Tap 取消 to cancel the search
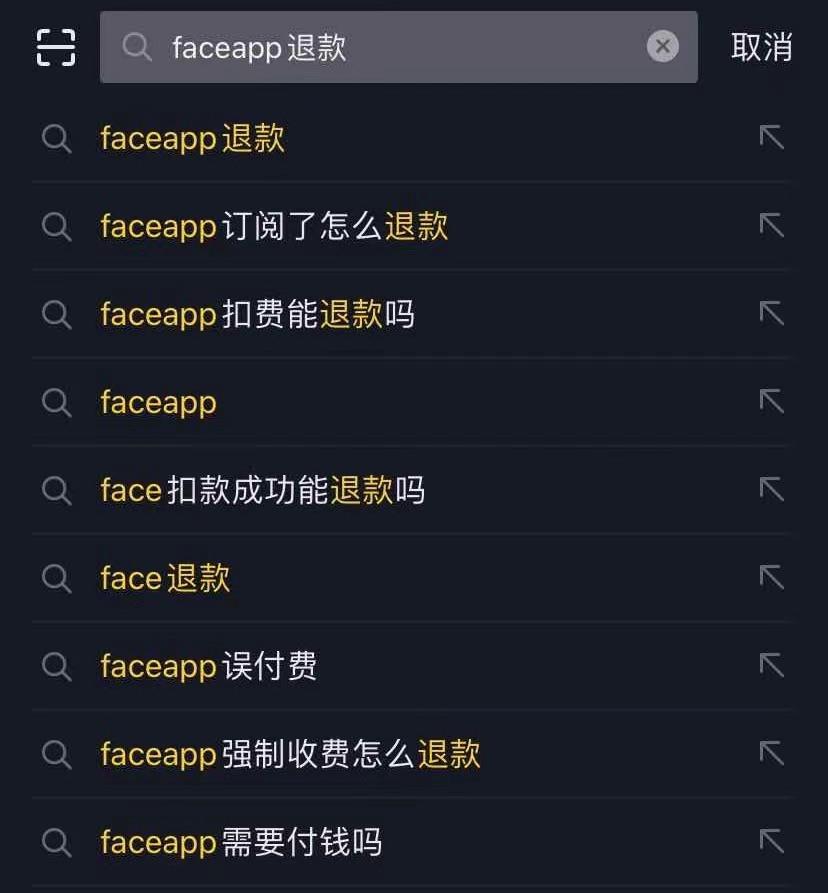The height and width of the screenshot is (893, 828). (762, 47)
